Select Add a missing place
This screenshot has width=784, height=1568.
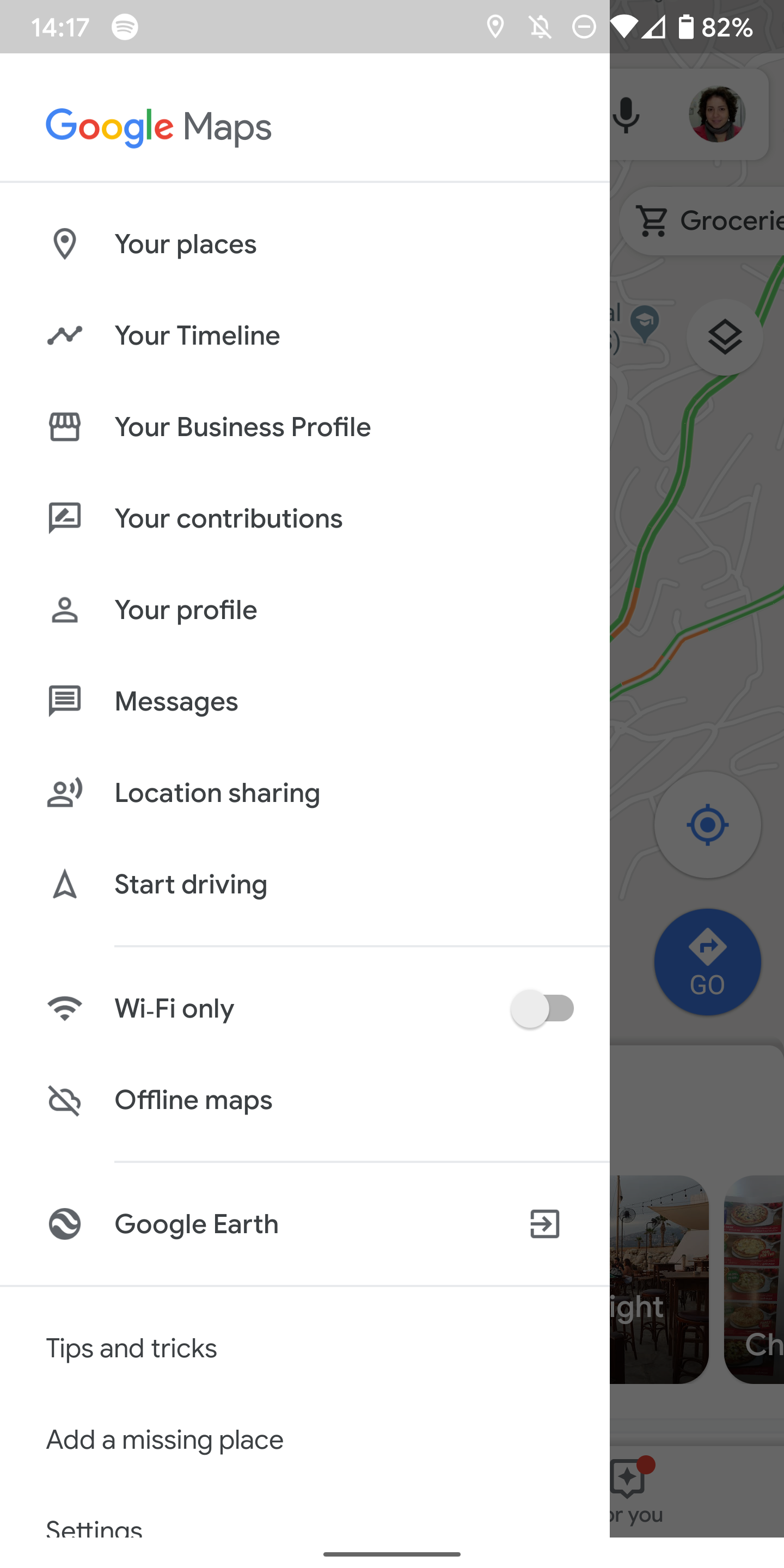[x=165, y=1439]
